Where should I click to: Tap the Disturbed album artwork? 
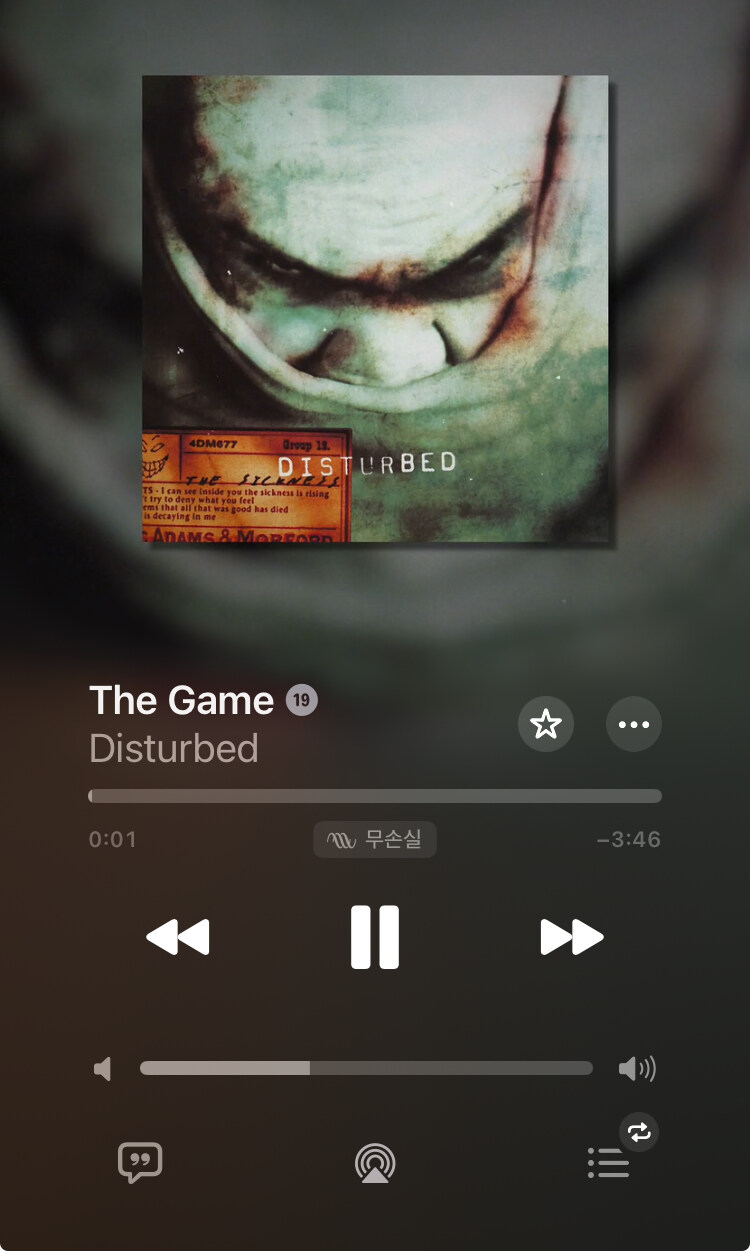point(375,308)
